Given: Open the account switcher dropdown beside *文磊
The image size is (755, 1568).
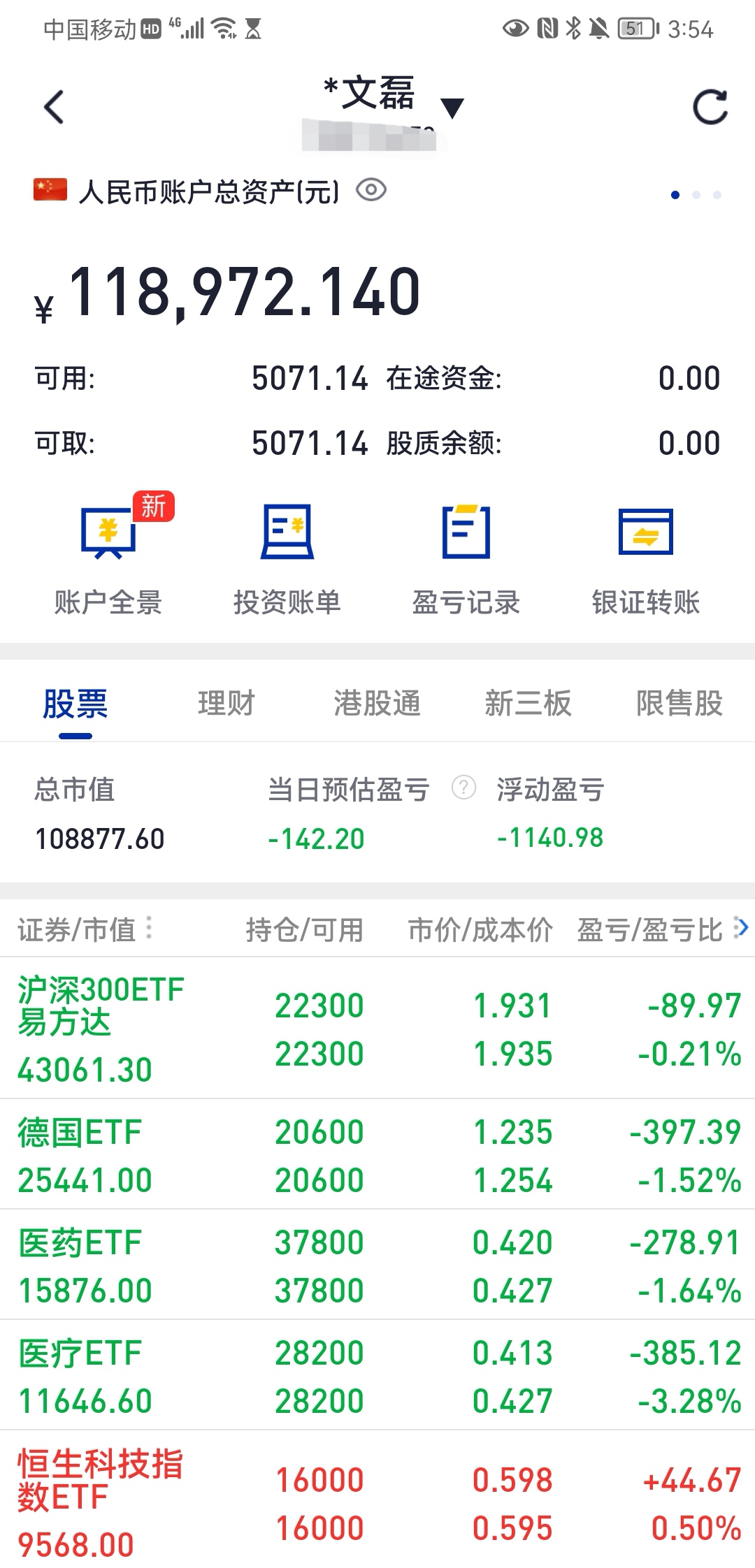Looking at the screenshot, I should click(x=454, y=108).
